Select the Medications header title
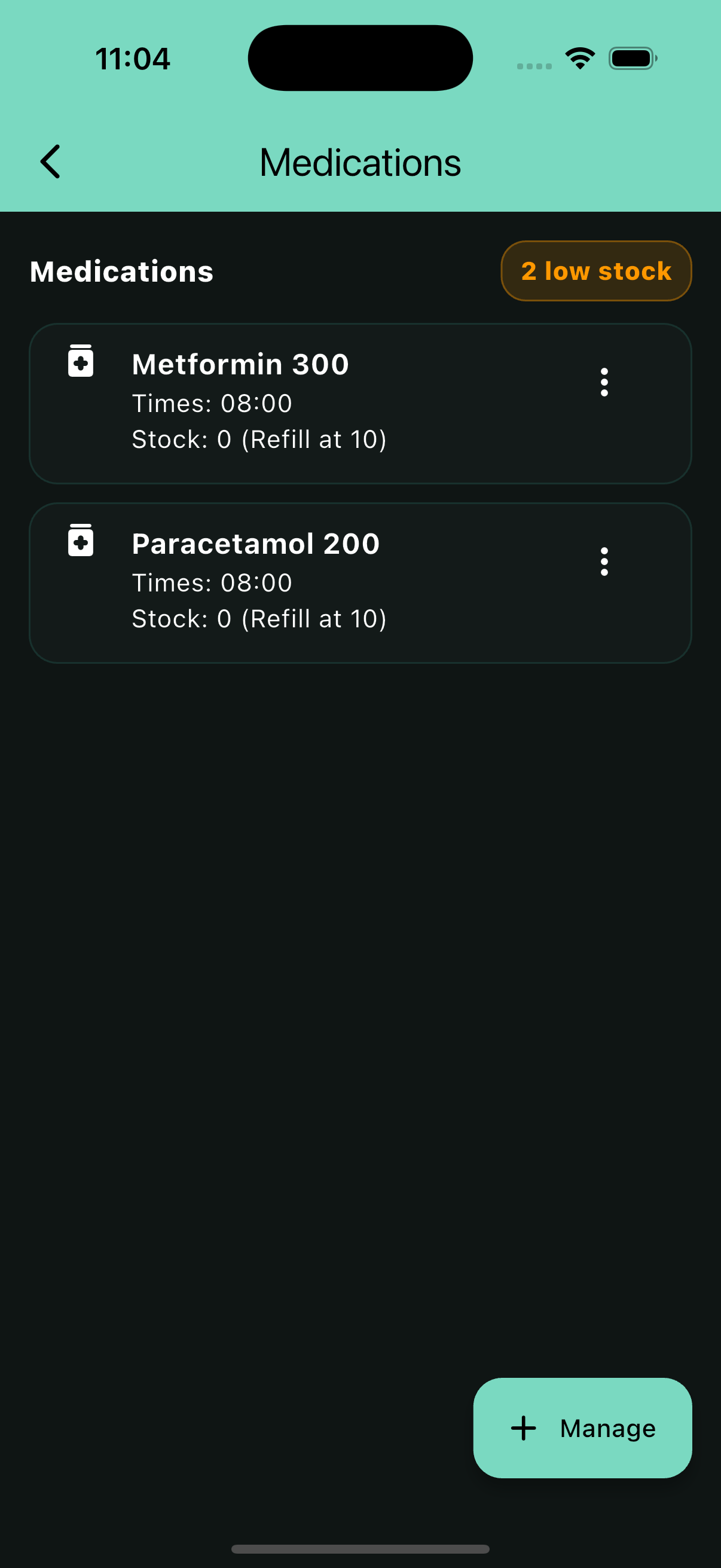721x1568 pixels. 360,161
